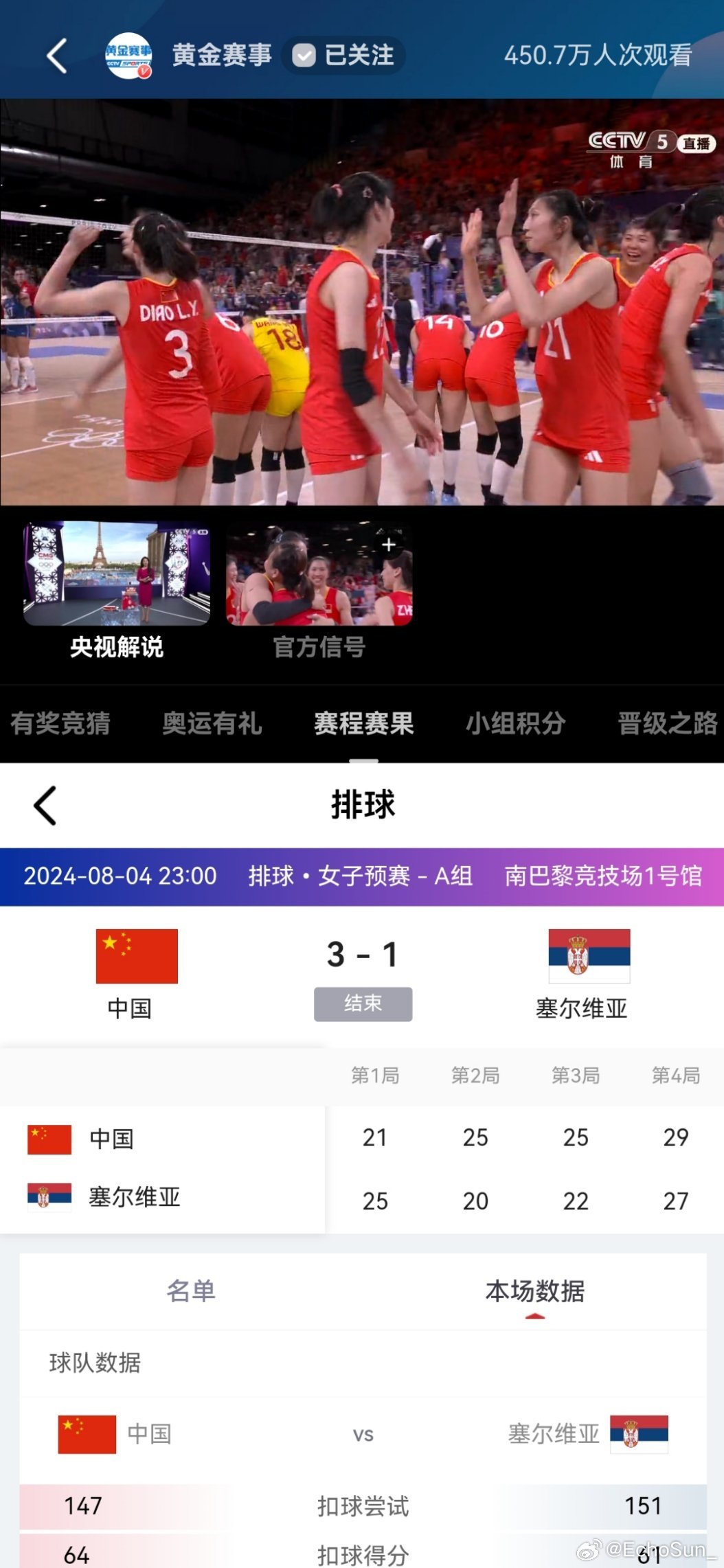This screenshot has height=1568, width=724.
Task: Select the Serbia flag beside 塞尔维亚
Action: coord(589,957)
